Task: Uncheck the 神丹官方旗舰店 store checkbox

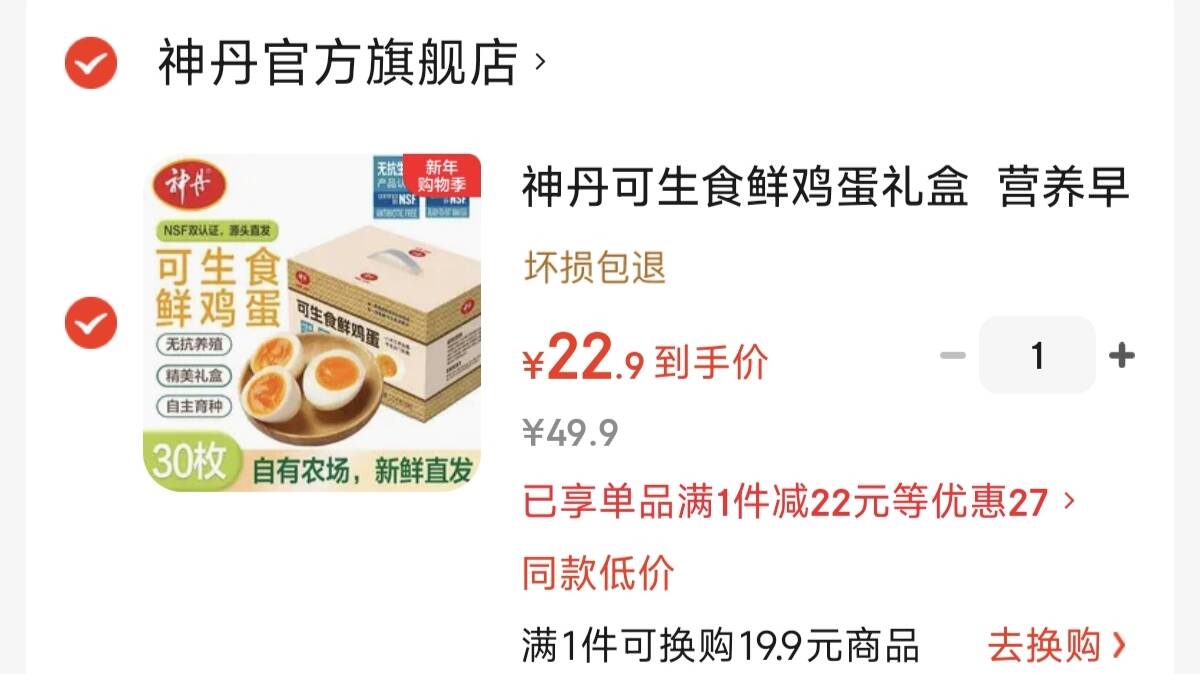Action: [91, 63]
